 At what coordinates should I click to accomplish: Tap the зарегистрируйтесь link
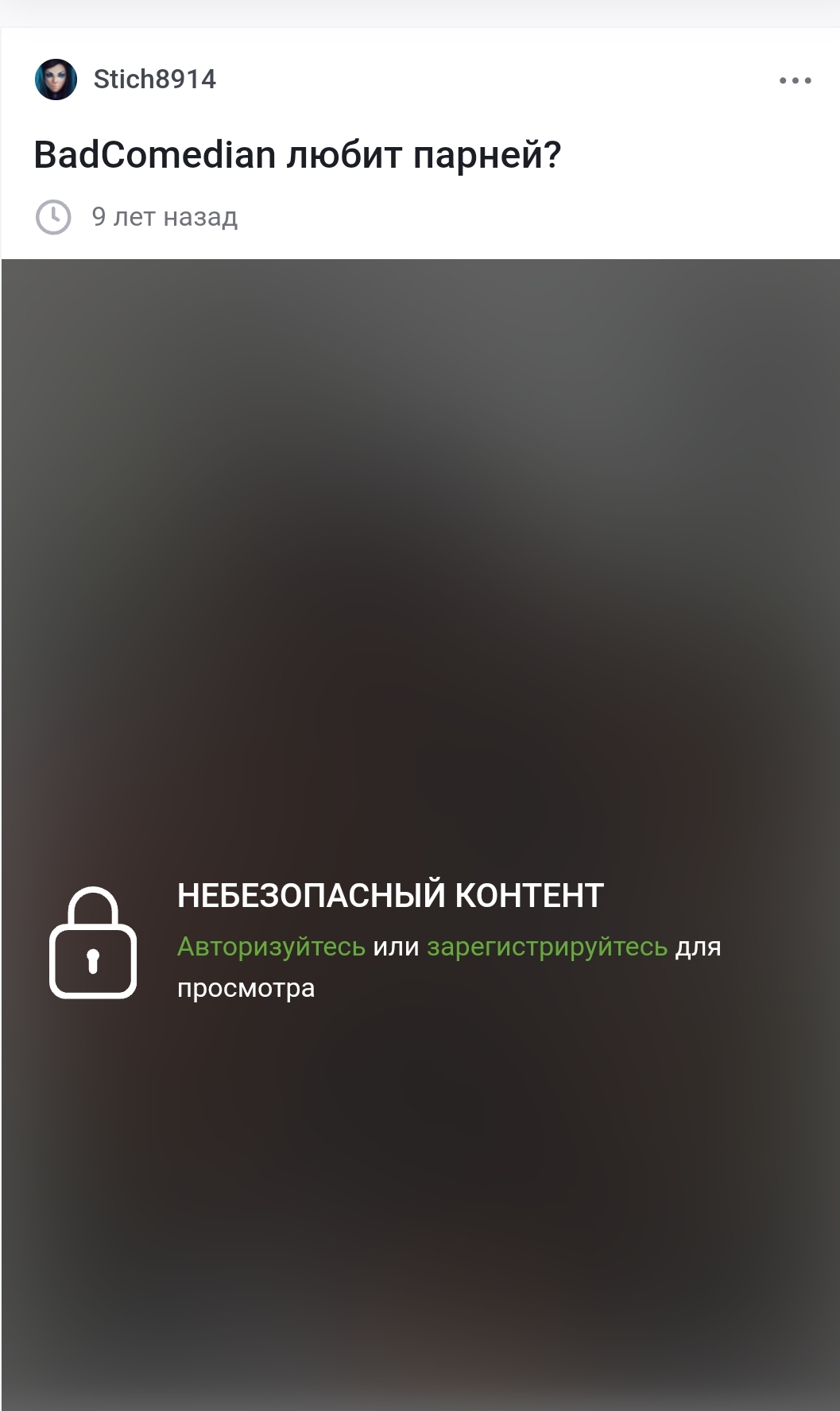[547, 947]
